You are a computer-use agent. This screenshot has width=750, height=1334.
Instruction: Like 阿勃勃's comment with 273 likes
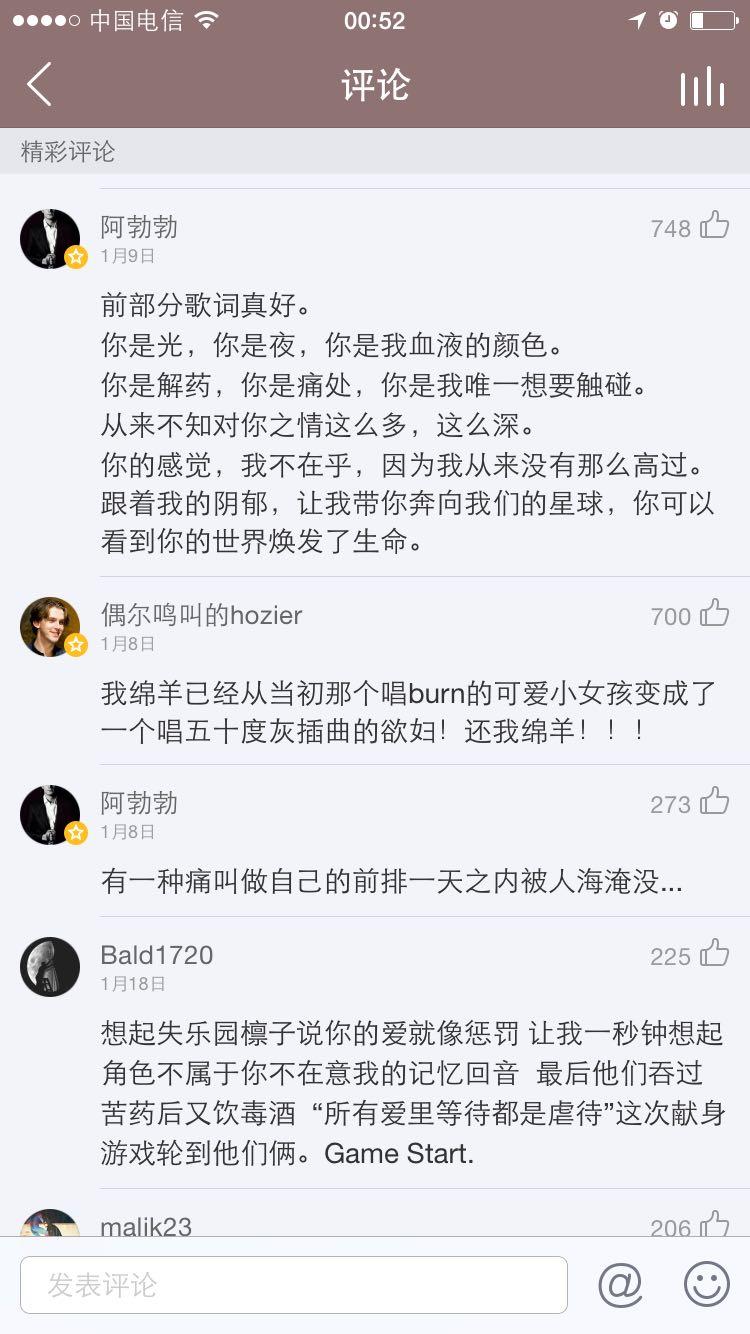click(714, 802)
